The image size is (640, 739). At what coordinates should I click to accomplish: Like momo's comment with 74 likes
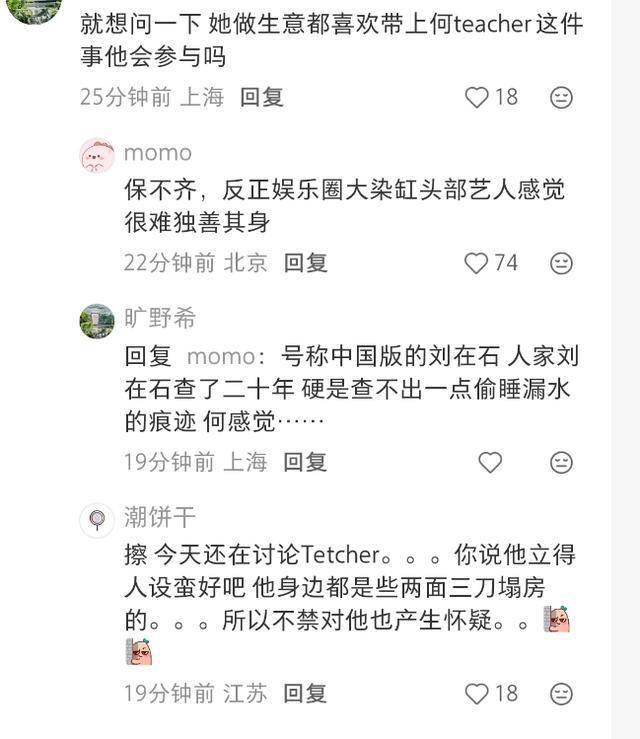pyautogui.click(x=478, y=263)
